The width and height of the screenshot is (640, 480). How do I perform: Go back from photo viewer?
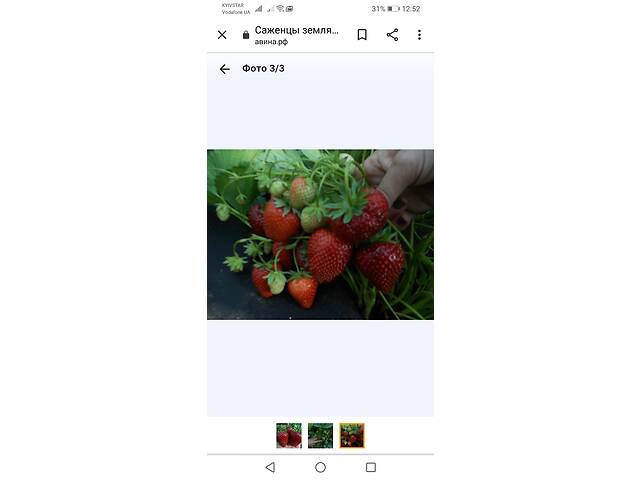pyautogui.click(x=224, y=69)
